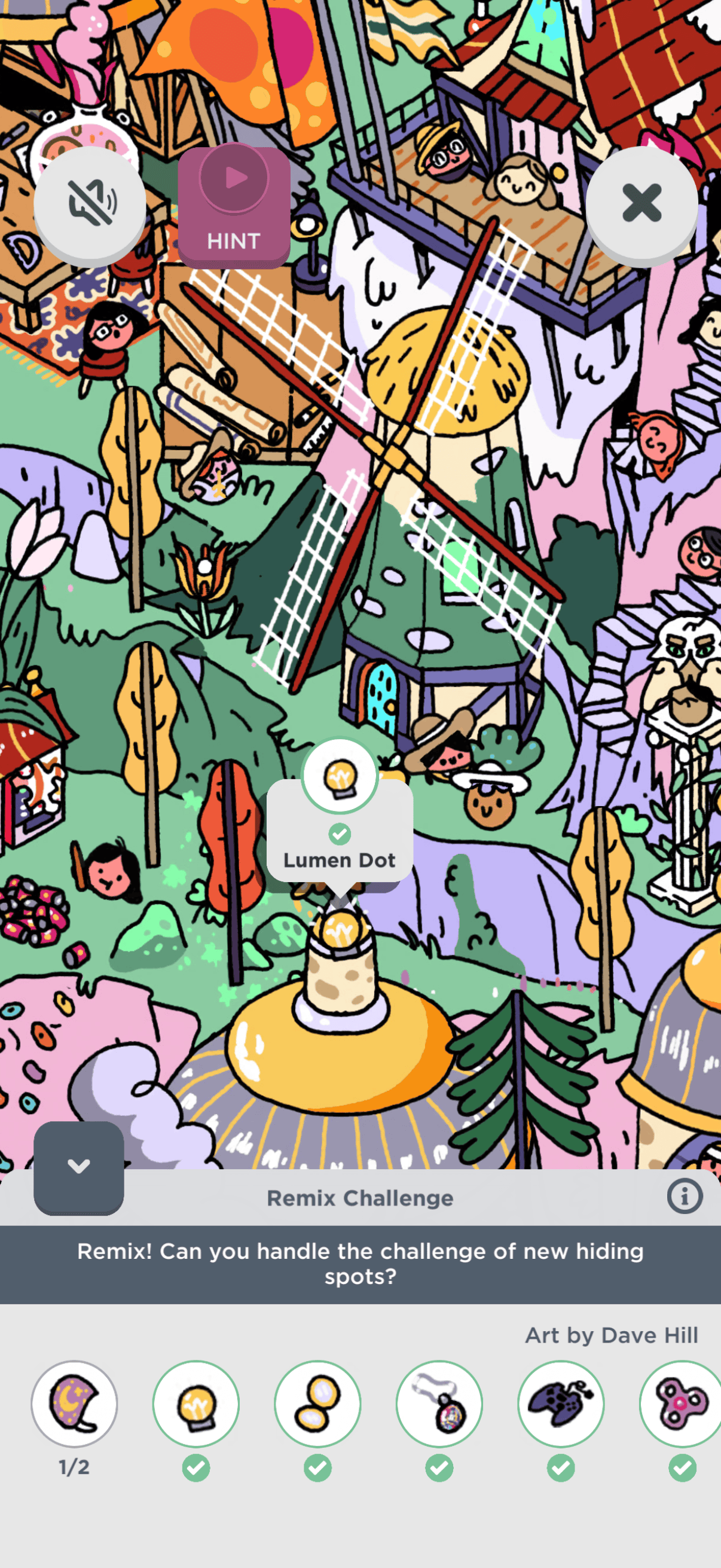Select the fidget spinner item
Screen dimensions: 721x1568
pos(682,1404)
